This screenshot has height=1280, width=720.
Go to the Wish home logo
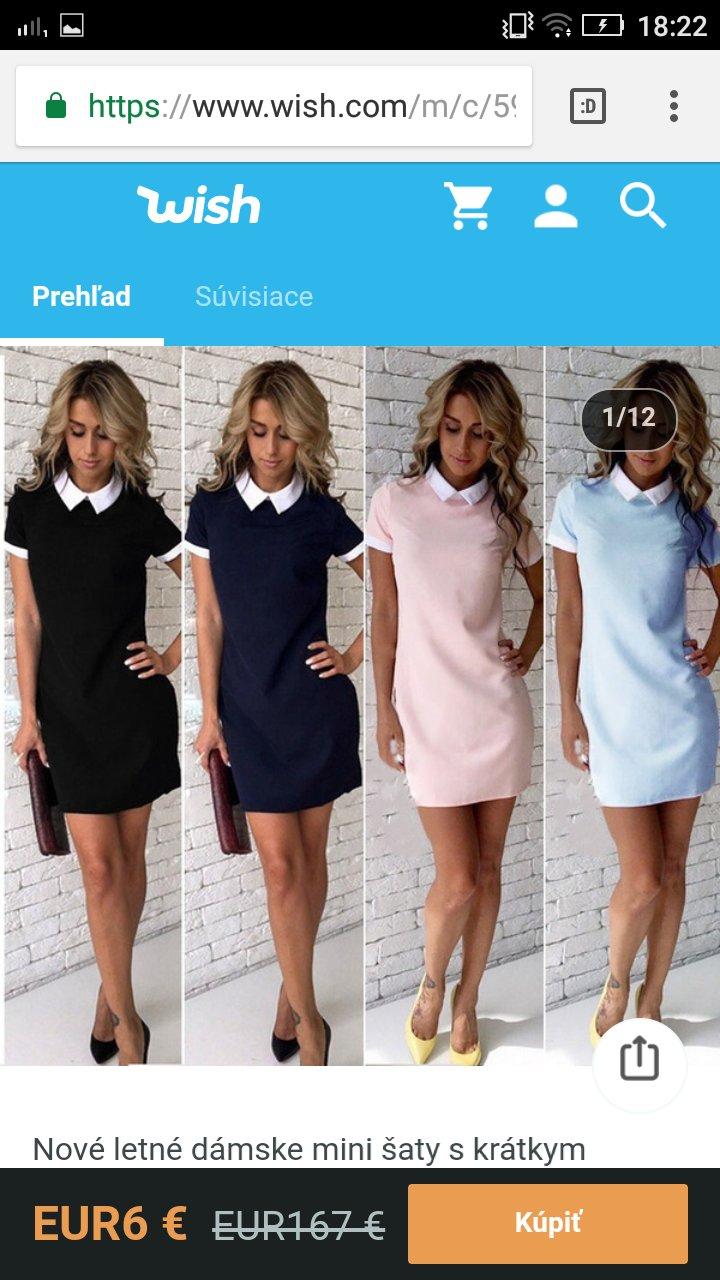click(x=198, y=205)
